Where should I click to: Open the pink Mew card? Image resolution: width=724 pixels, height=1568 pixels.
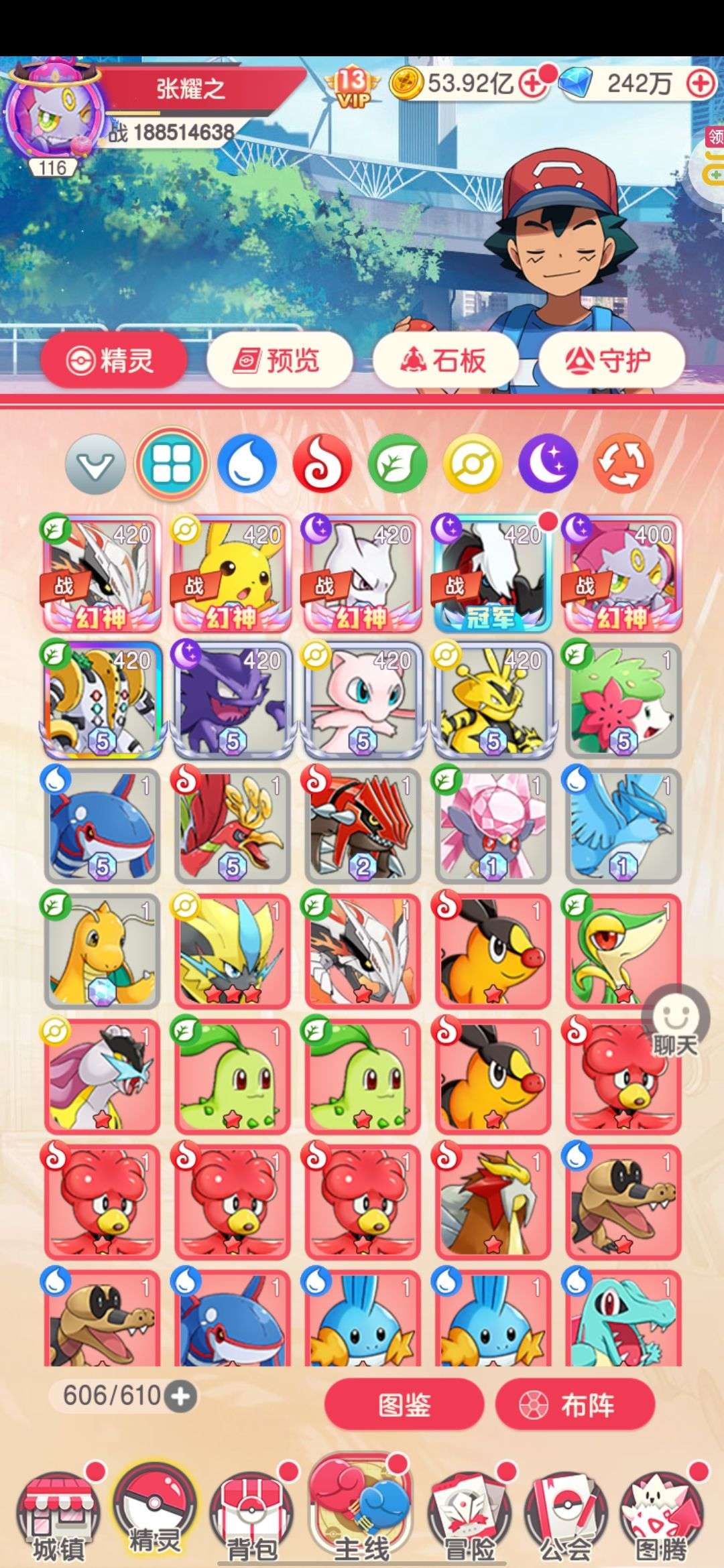point(362,700)
